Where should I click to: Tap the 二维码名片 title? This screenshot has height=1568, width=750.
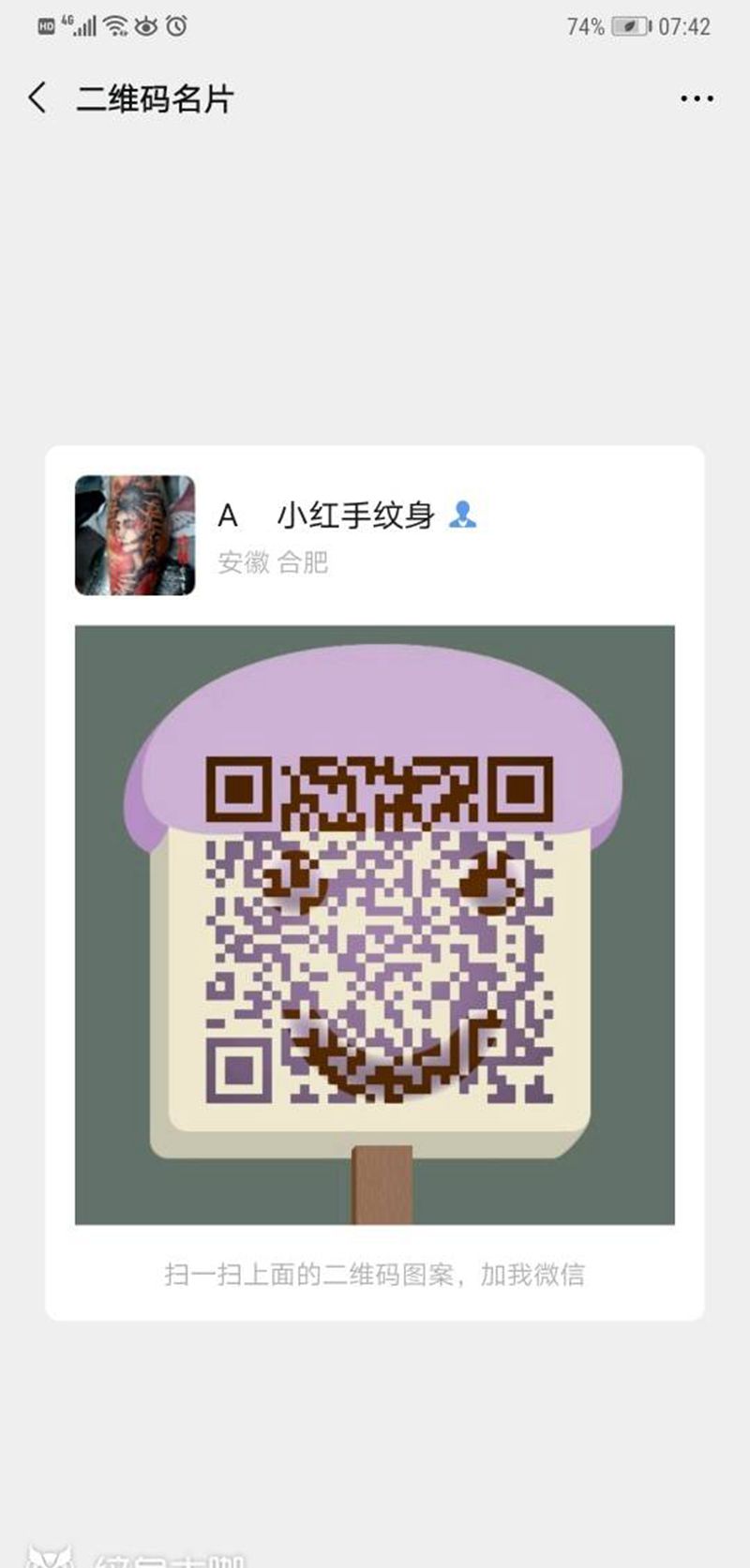[x=157, y=97]
